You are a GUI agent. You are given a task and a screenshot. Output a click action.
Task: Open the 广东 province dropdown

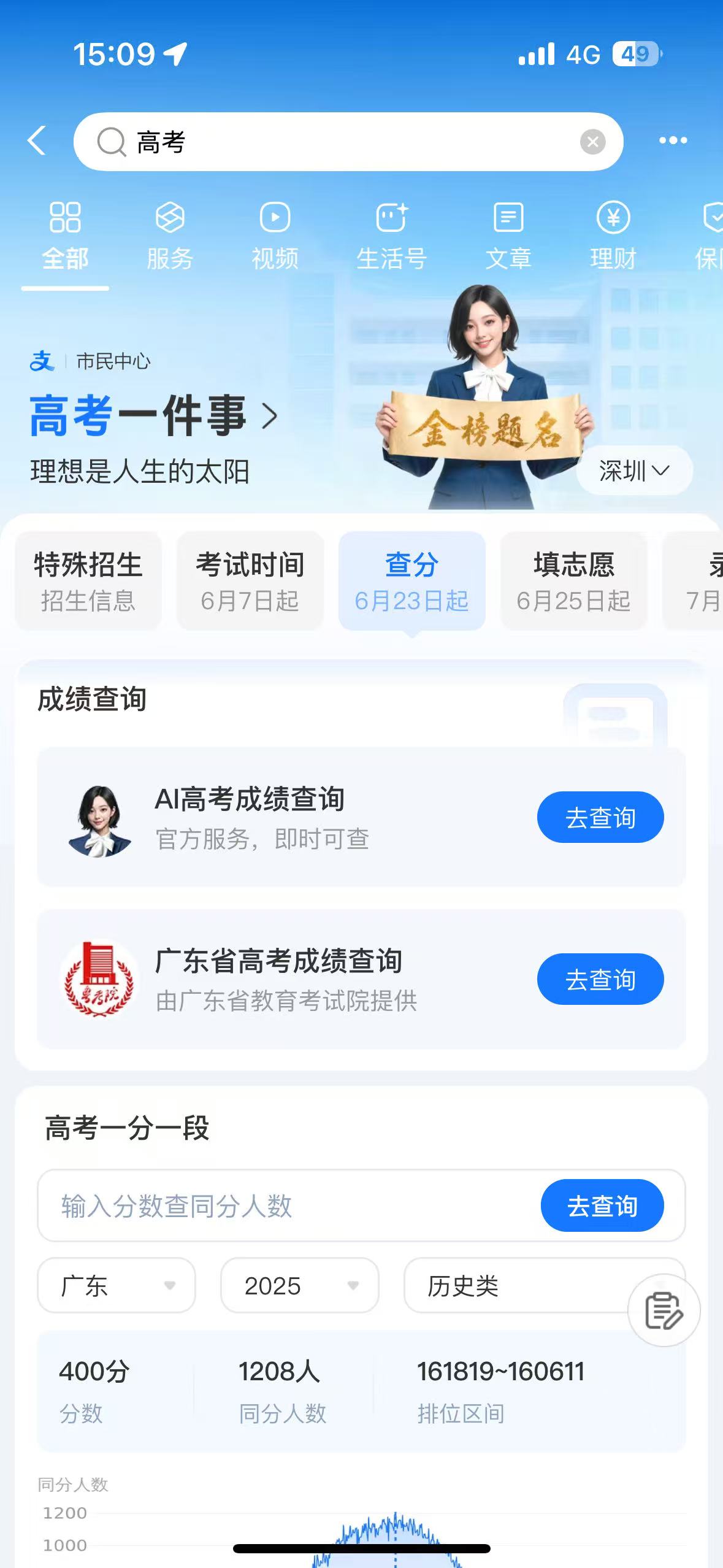tap(117, 1285)
